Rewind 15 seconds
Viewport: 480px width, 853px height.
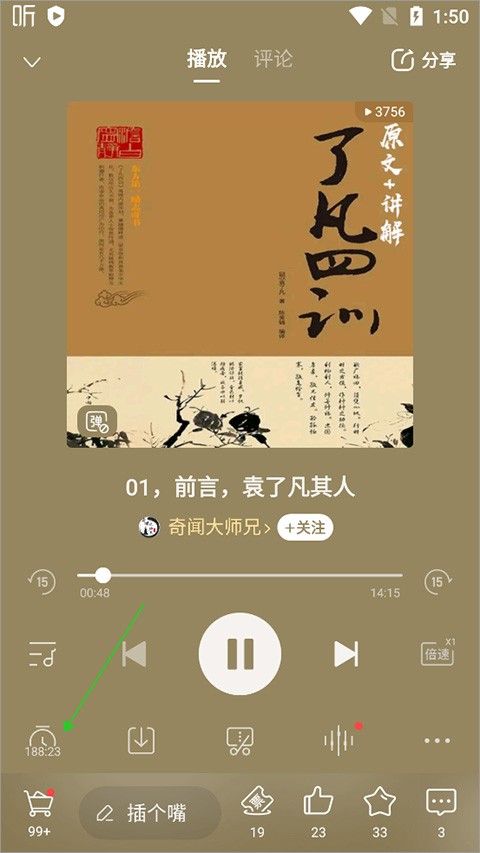41,582
